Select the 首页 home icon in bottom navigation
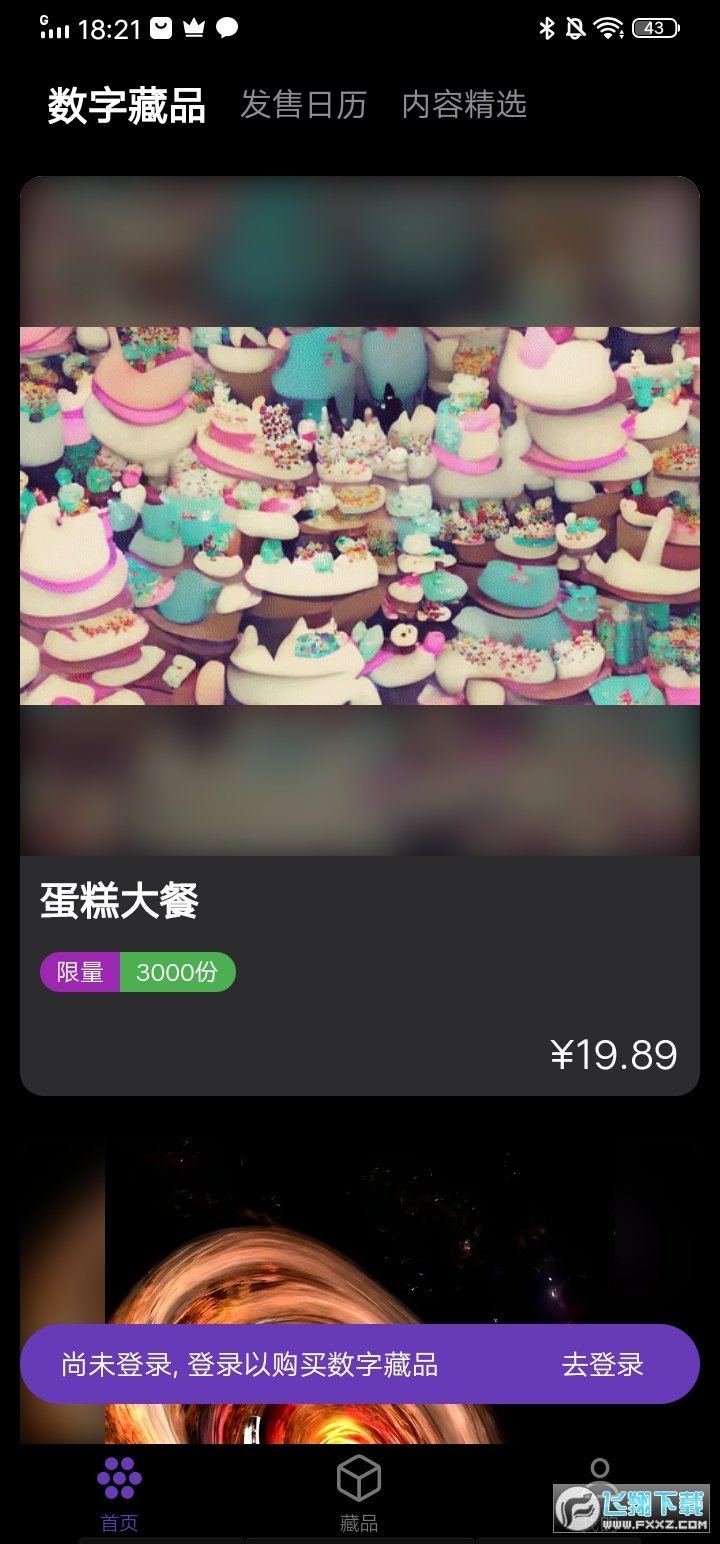The width and height of the screenshot is (720, 1544). point(119,1477)
